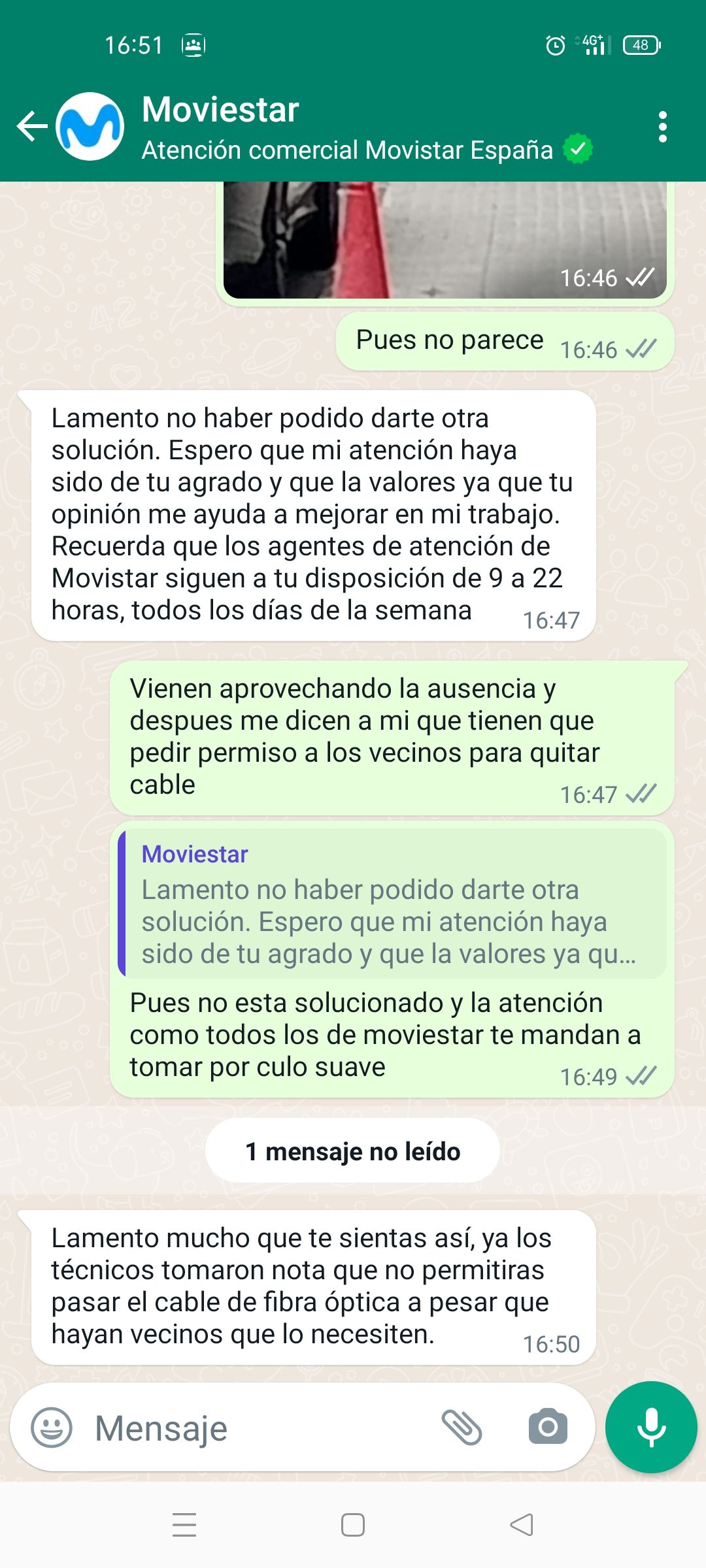Open the camera from message bar

[x=548, y=1427]
